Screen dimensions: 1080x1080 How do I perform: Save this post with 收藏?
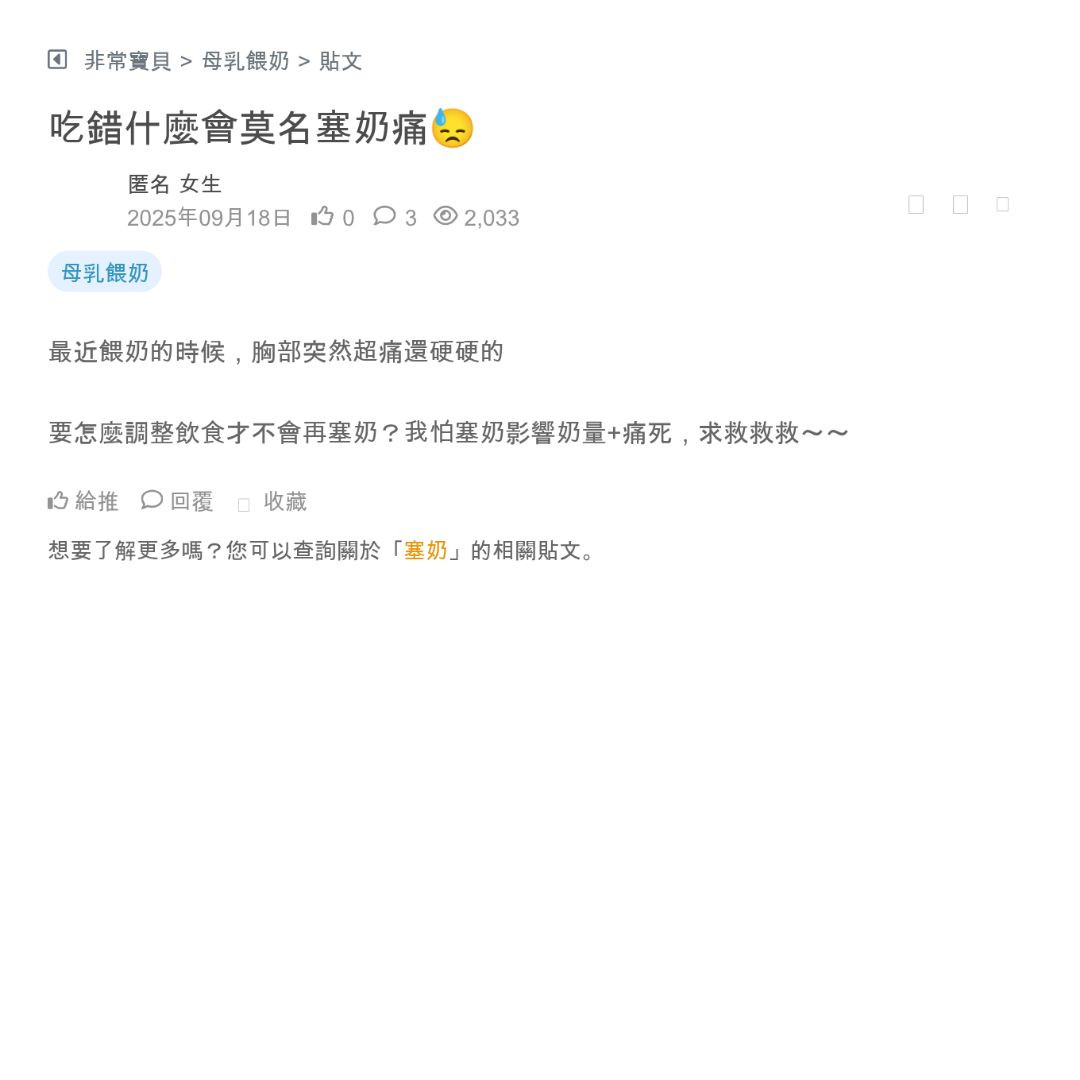point(273,502)
